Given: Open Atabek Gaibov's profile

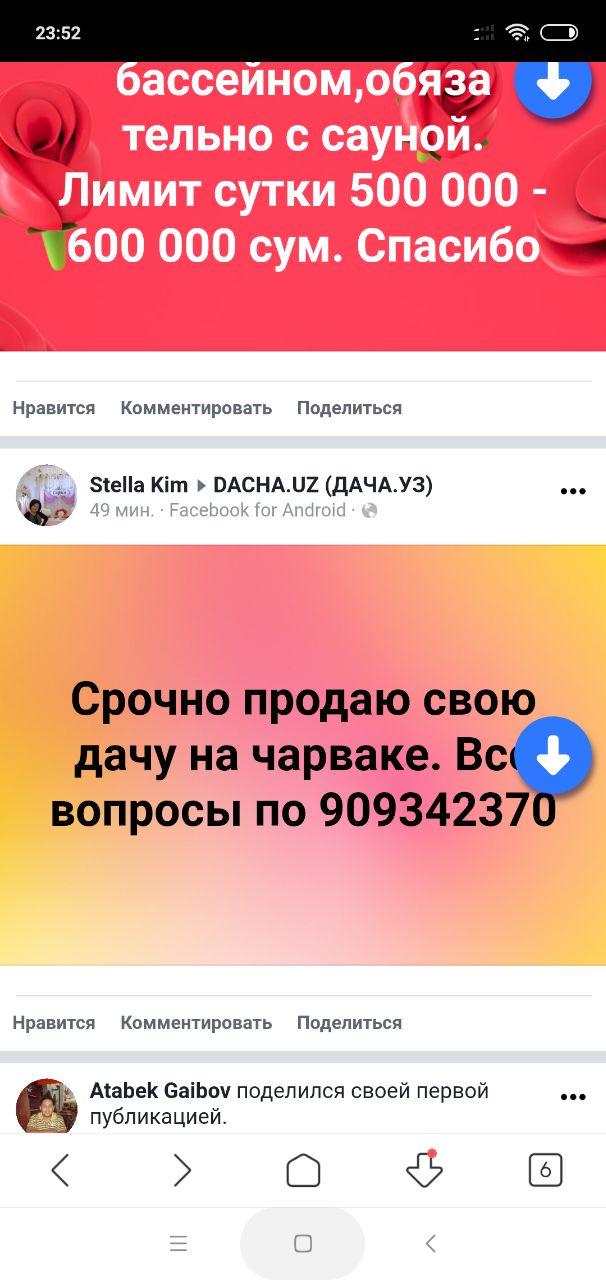Looking at the screenshot, I should 161,1091.
